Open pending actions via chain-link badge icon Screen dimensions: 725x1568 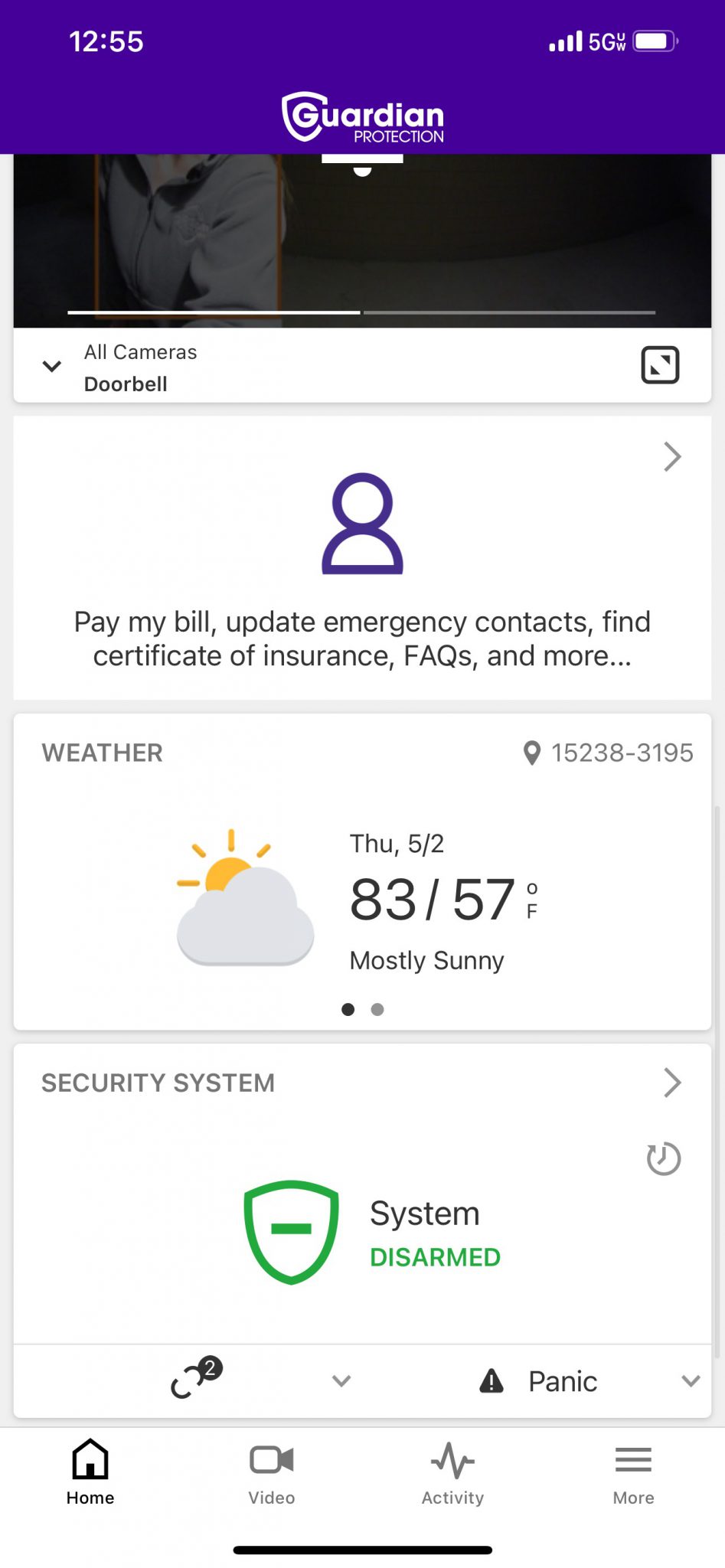193,1380
